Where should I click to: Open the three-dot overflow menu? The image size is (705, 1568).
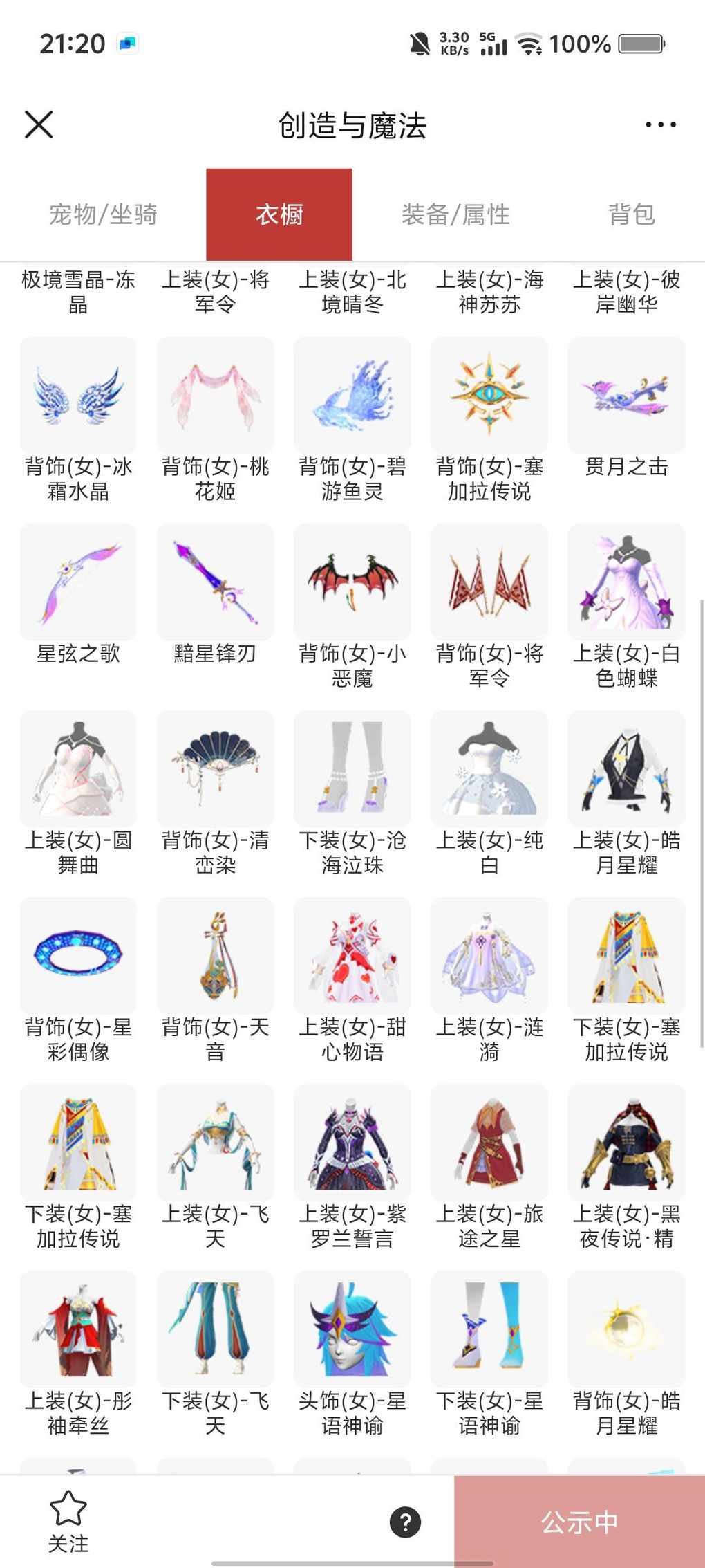click(660, 124)
